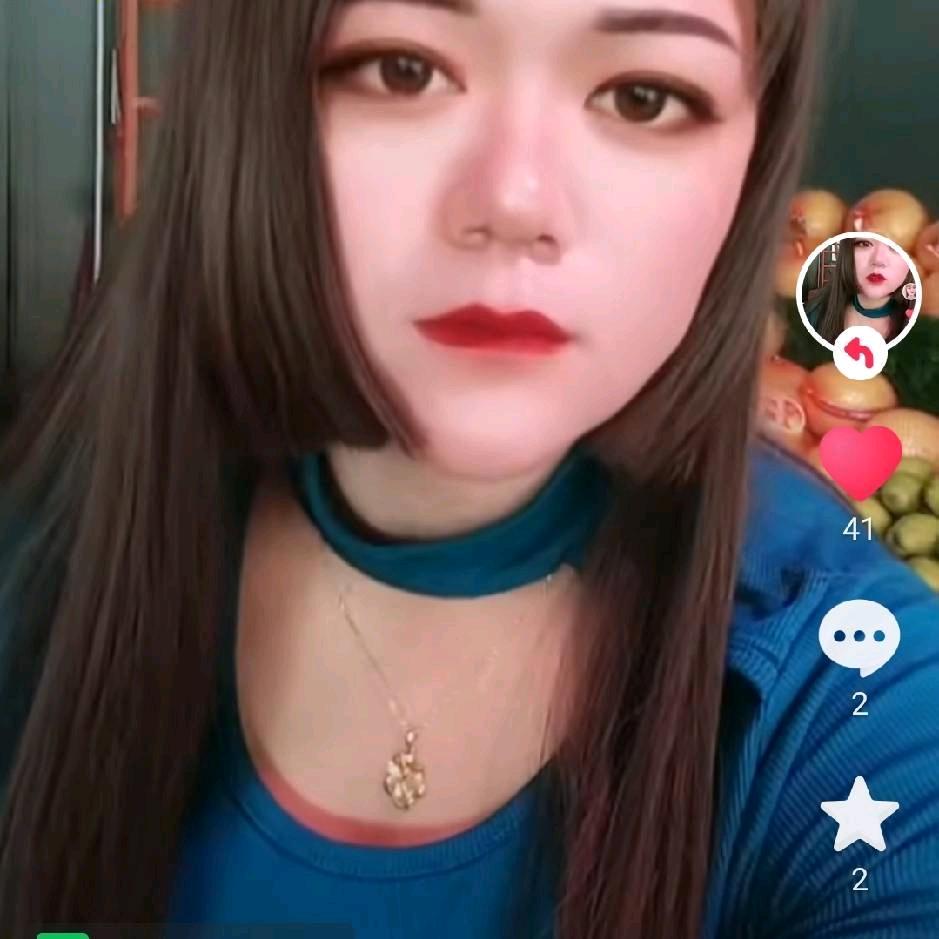Add video to favorites with star

click(x=860, y=814)
